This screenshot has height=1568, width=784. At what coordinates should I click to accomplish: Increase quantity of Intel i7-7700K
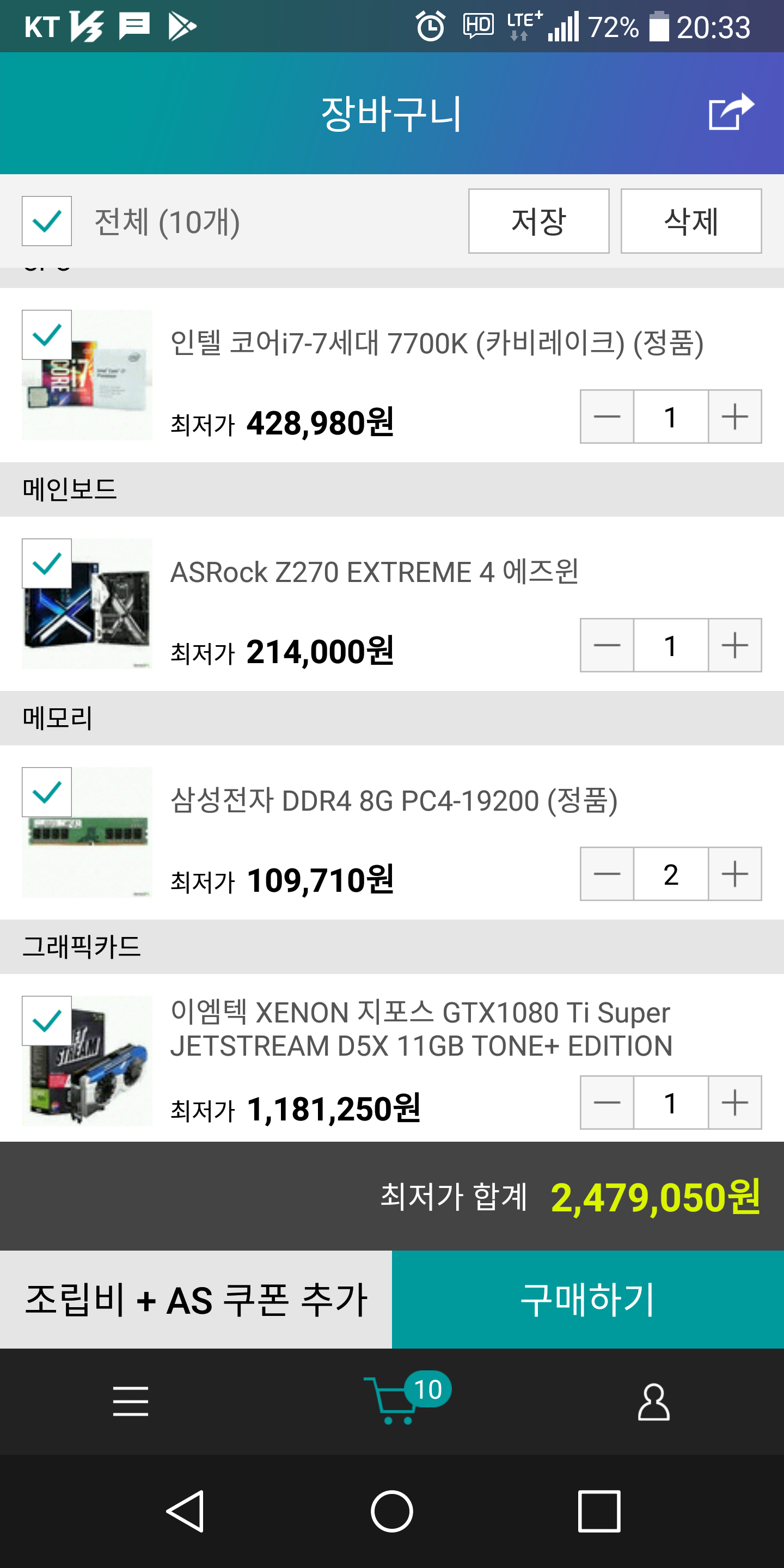pos(734,417)
